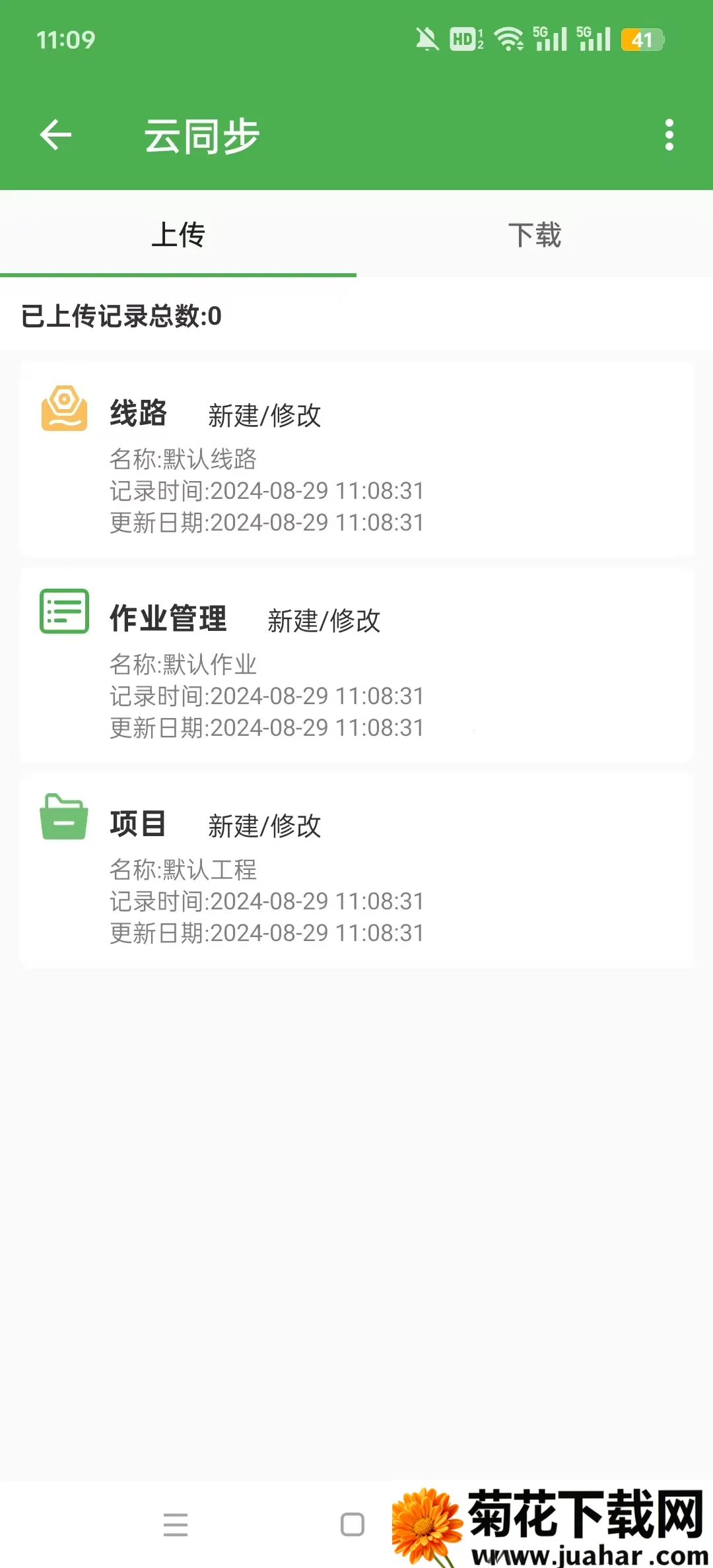Go back from the 云同步 screen
This screenshot has width=713, height=1568.
55,135
